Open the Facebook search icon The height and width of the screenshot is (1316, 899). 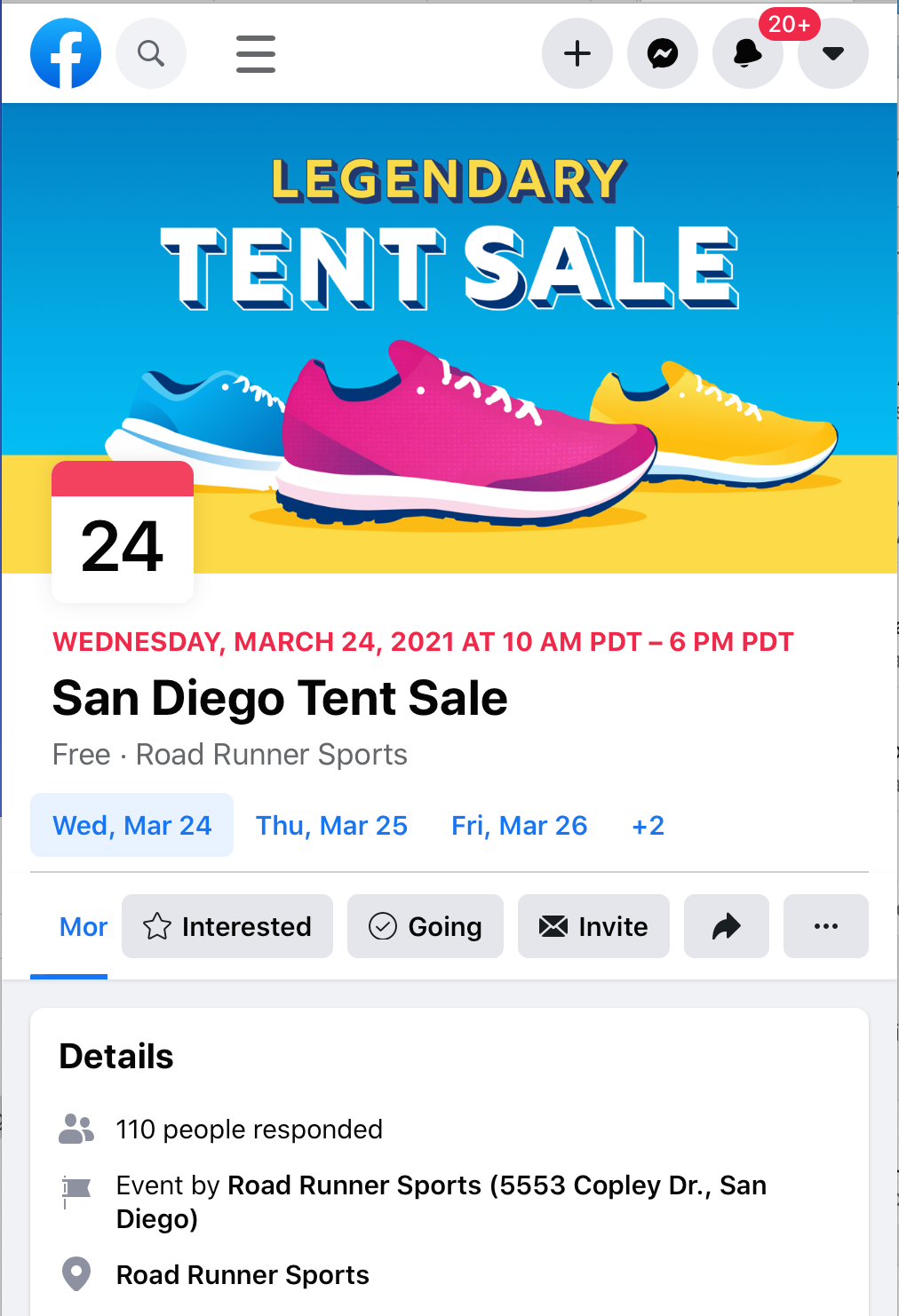pyautogui.click(x=151, y=53)
